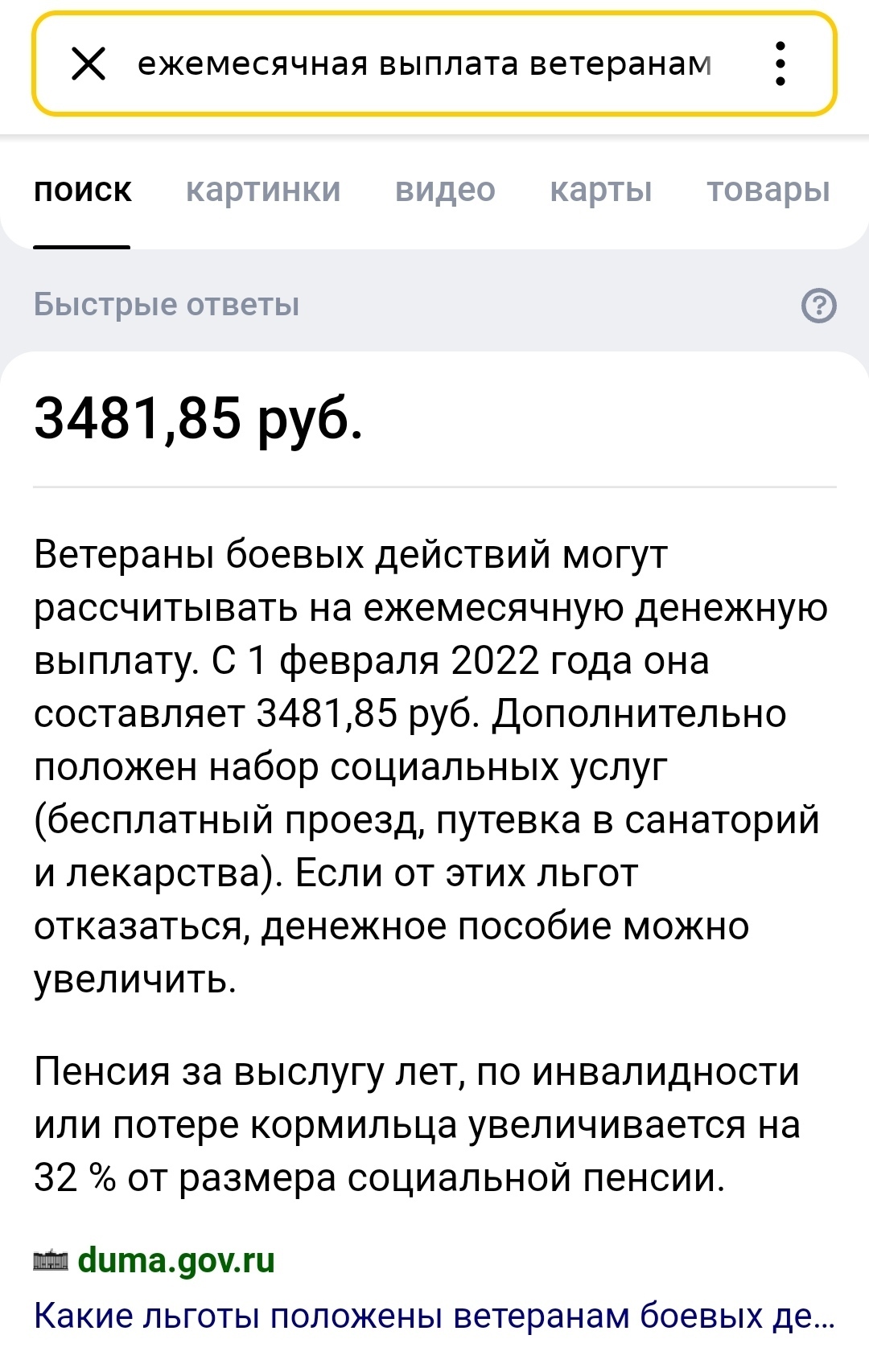Open the article Какие льготы положены ветеранам

(434, 1316)
